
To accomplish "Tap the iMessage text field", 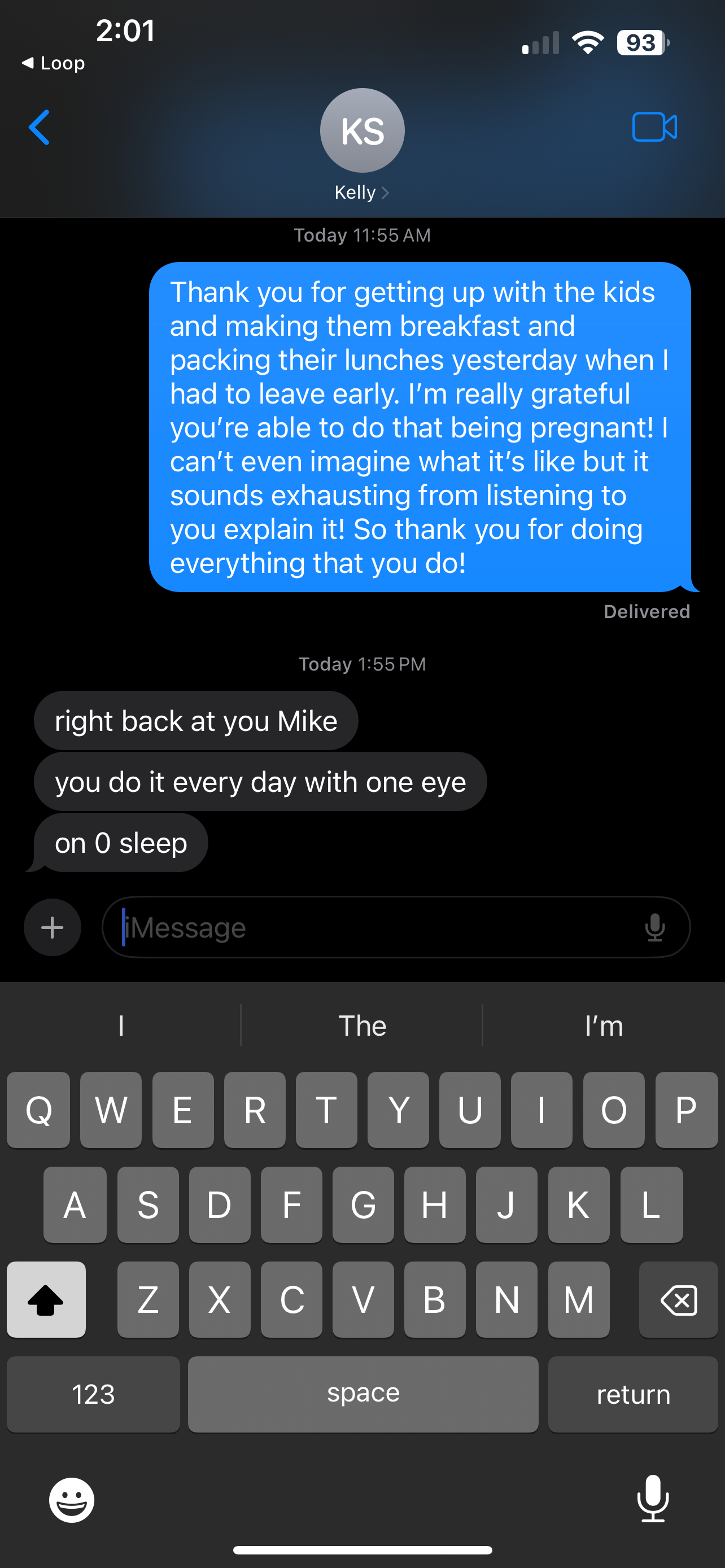I will (377, 927).
